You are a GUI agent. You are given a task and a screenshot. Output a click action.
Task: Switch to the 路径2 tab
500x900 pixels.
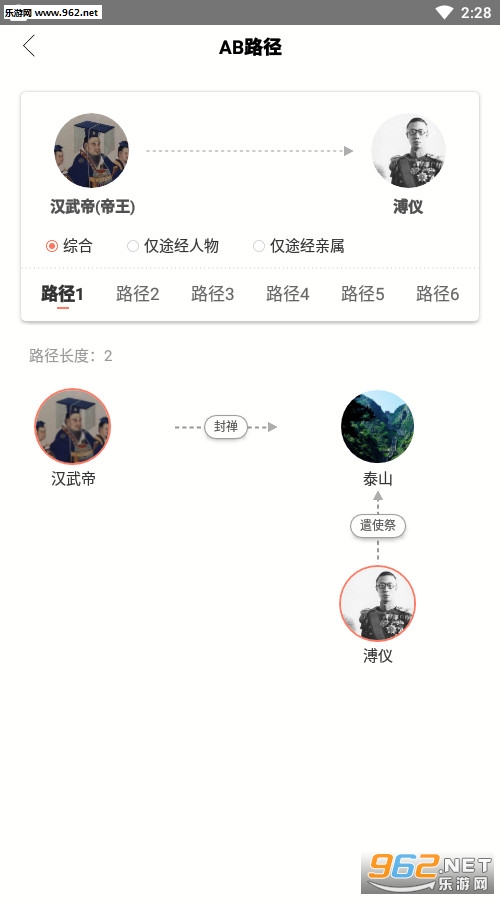138,294
